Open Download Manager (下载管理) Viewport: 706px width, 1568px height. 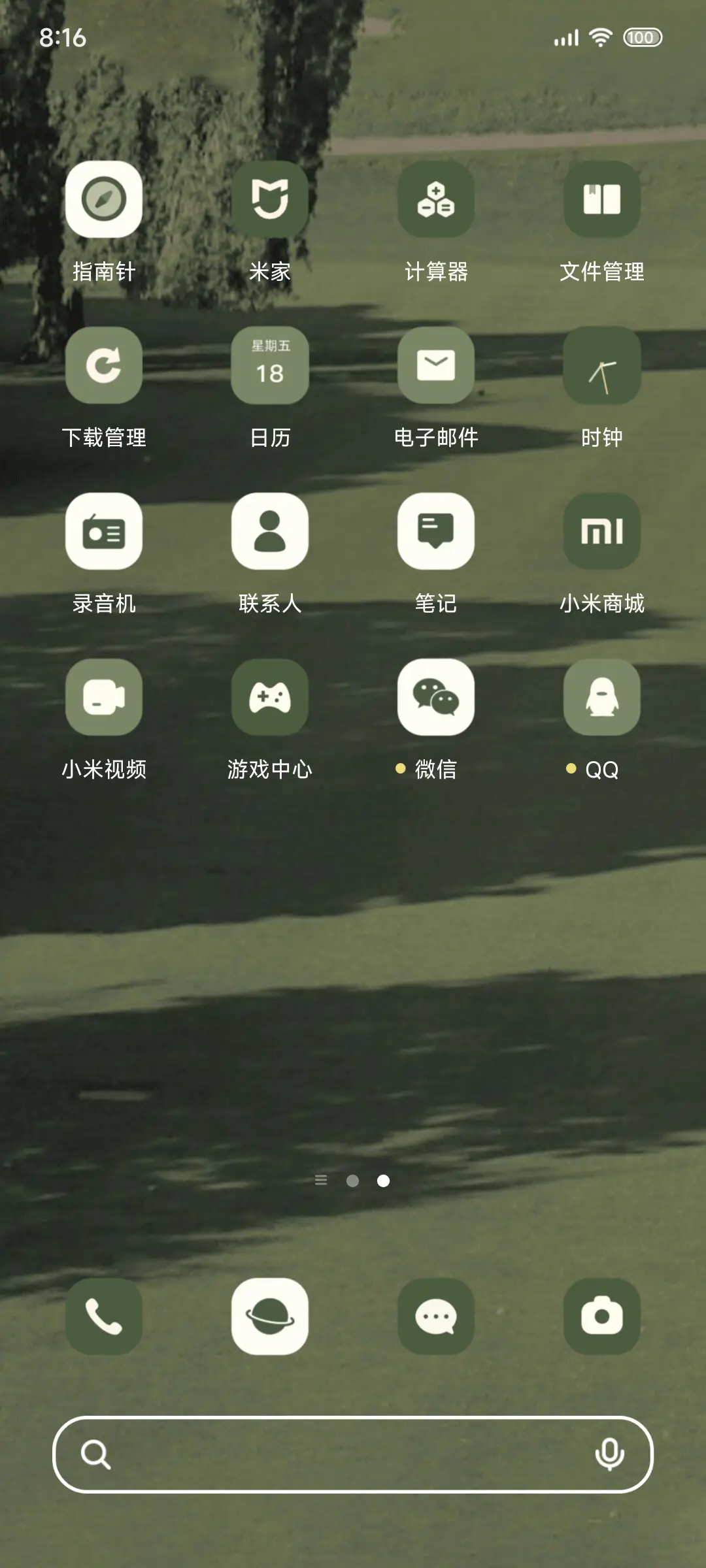[x=105, y=366]
